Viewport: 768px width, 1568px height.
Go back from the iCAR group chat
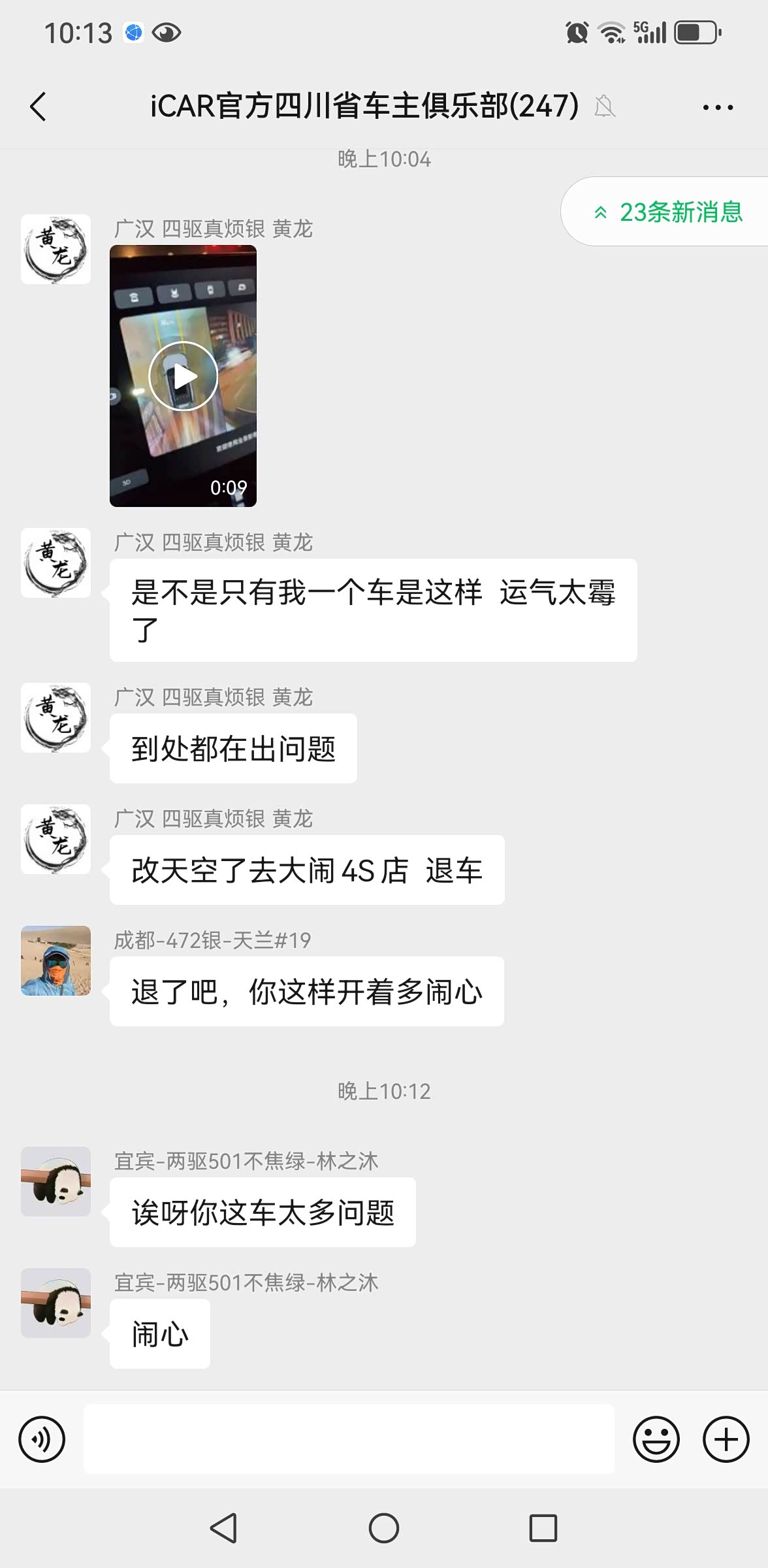click(x=39, y=106)
